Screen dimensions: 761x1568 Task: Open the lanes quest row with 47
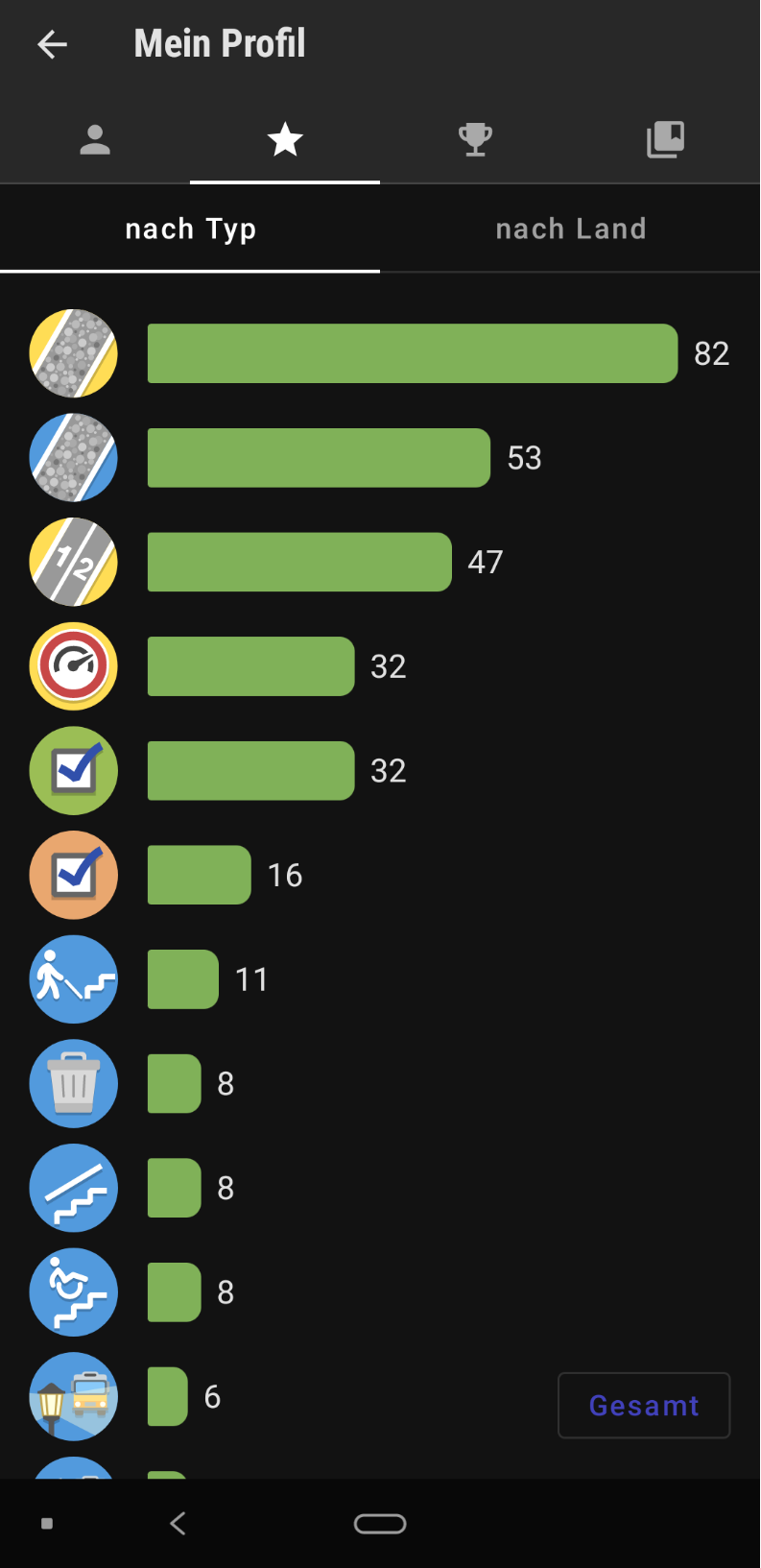click(x=380, y=562)
